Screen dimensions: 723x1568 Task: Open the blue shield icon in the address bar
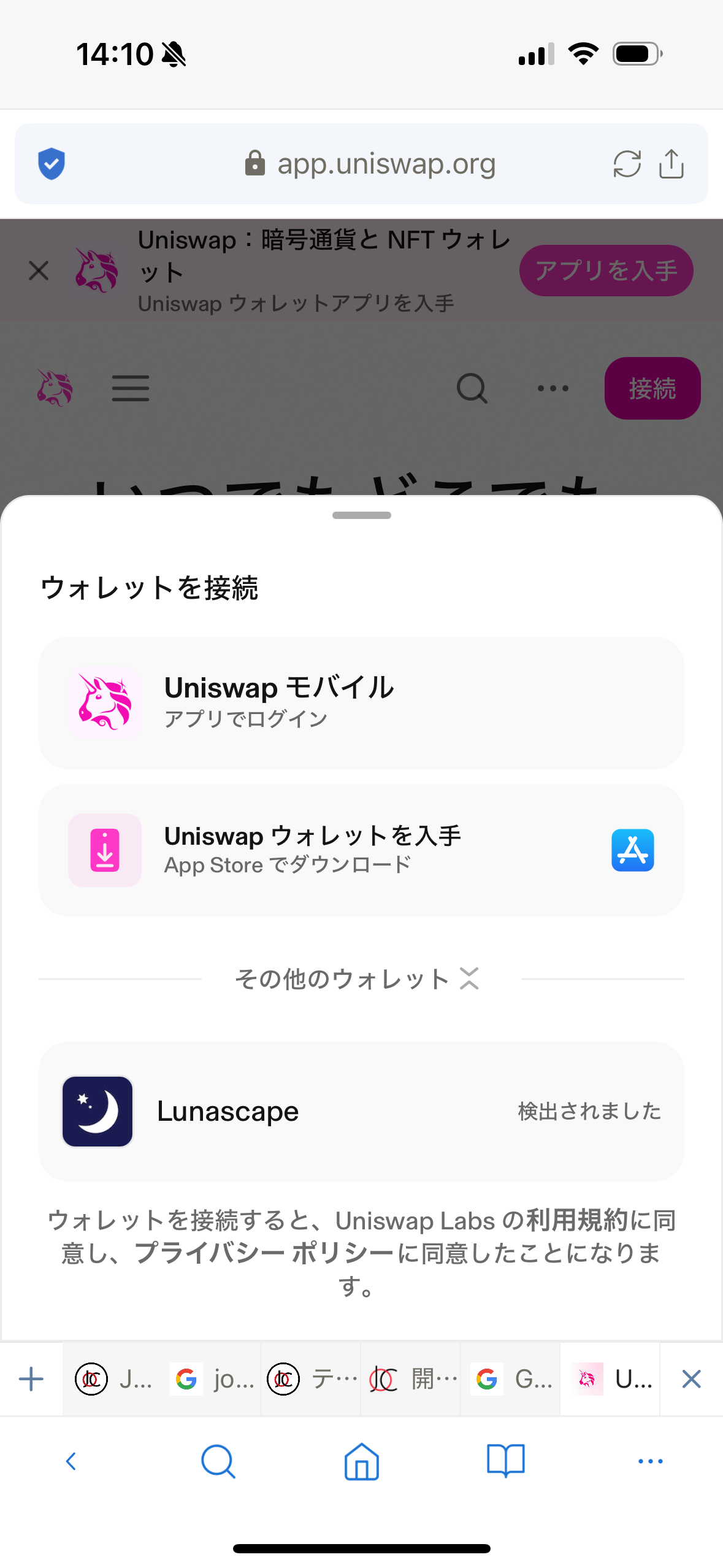(52, 163)
